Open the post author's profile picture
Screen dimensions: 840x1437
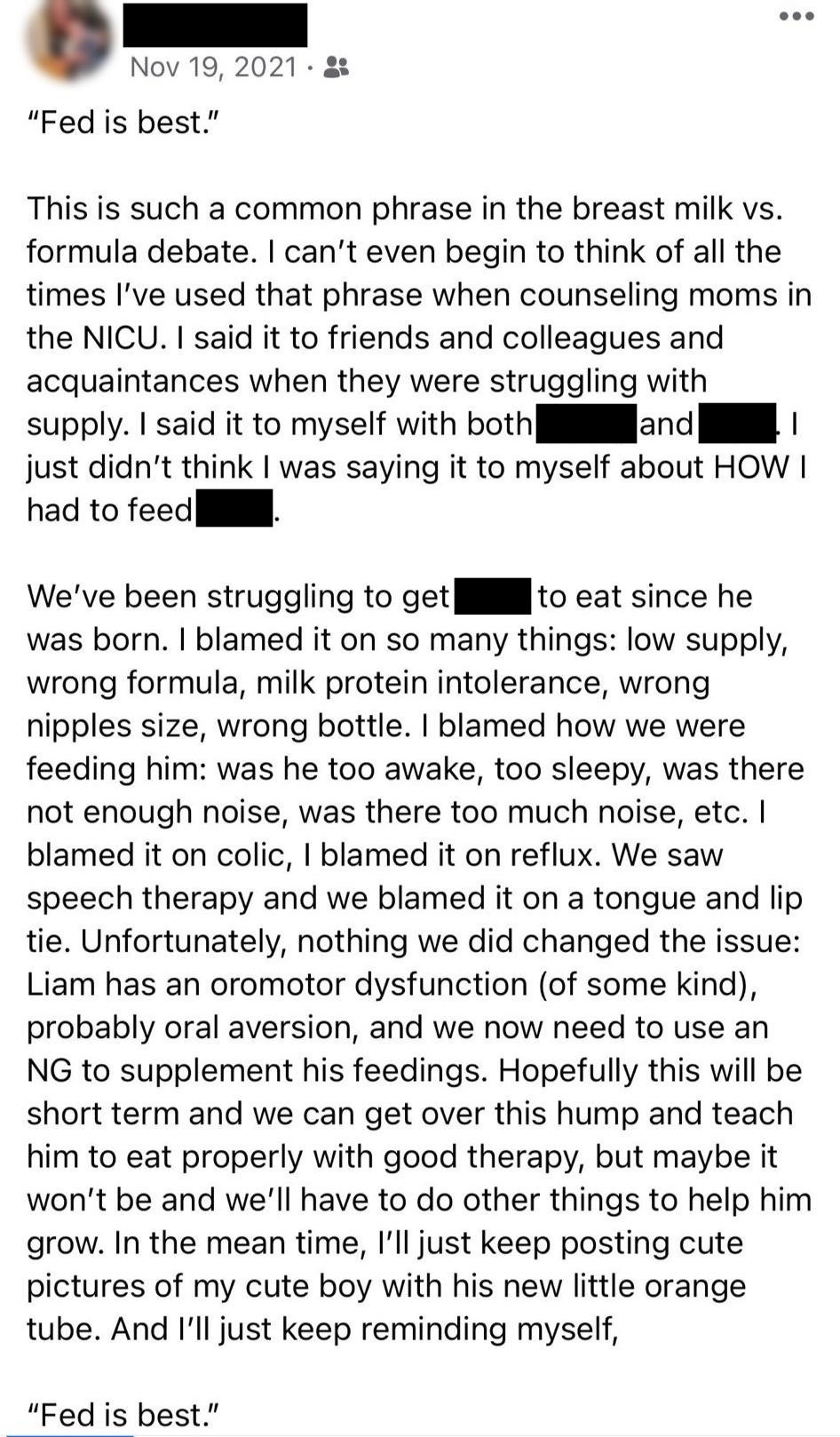70,39
